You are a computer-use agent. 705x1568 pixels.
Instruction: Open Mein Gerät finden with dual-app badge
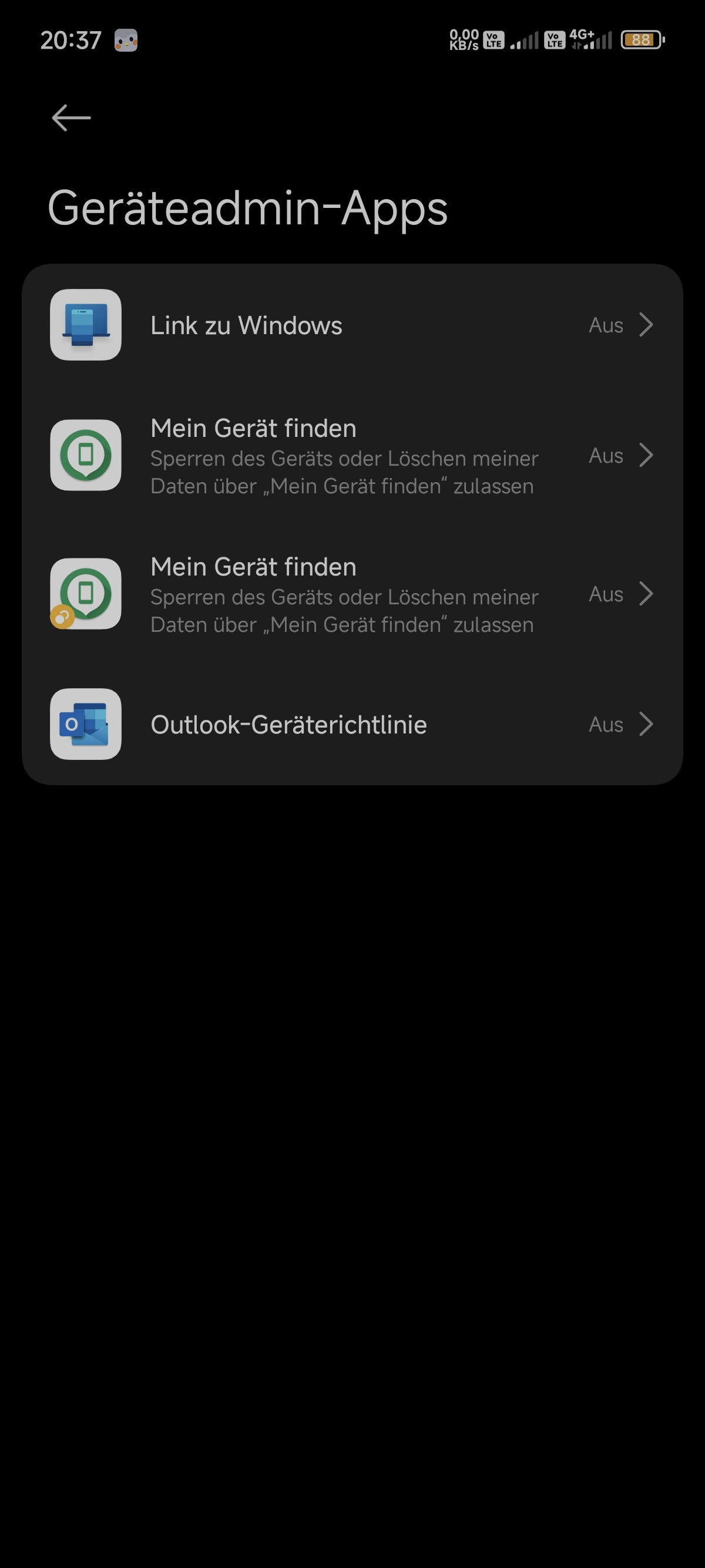(352, 594)
